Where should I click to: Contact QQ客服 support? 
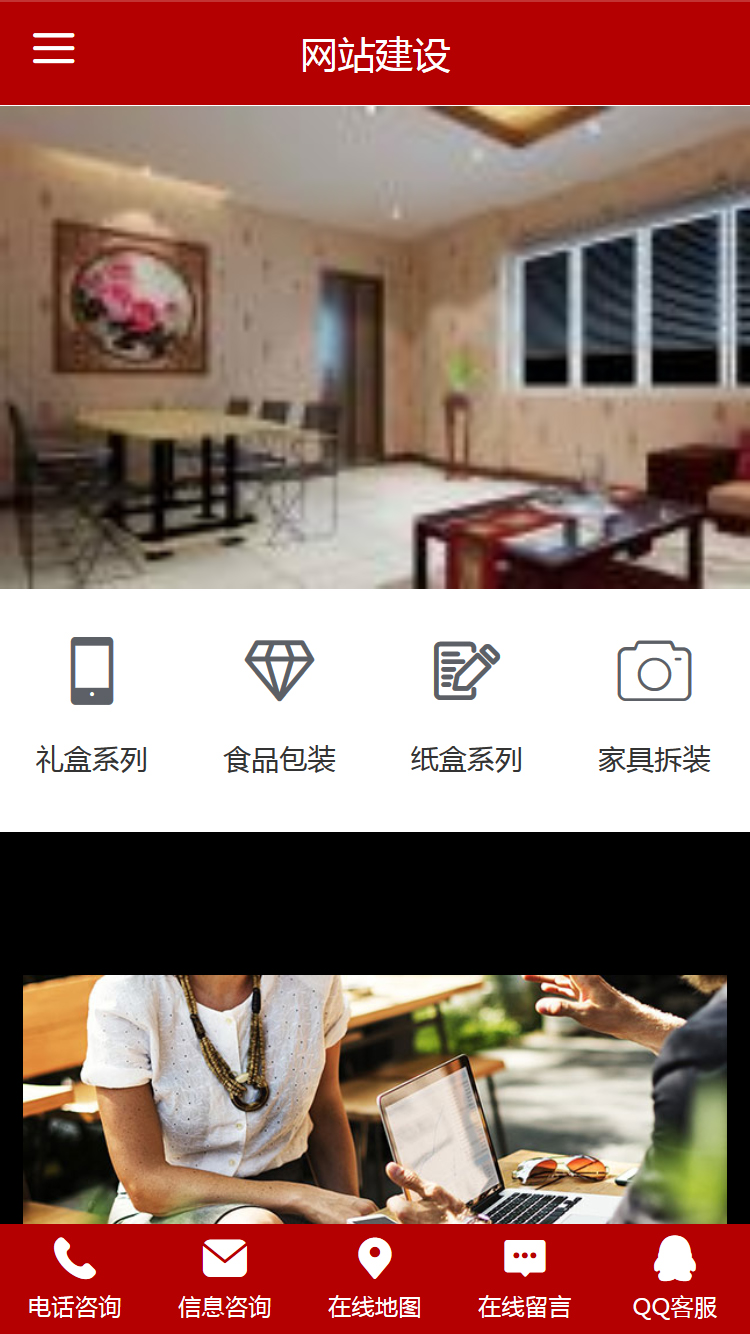point(675,1278)
